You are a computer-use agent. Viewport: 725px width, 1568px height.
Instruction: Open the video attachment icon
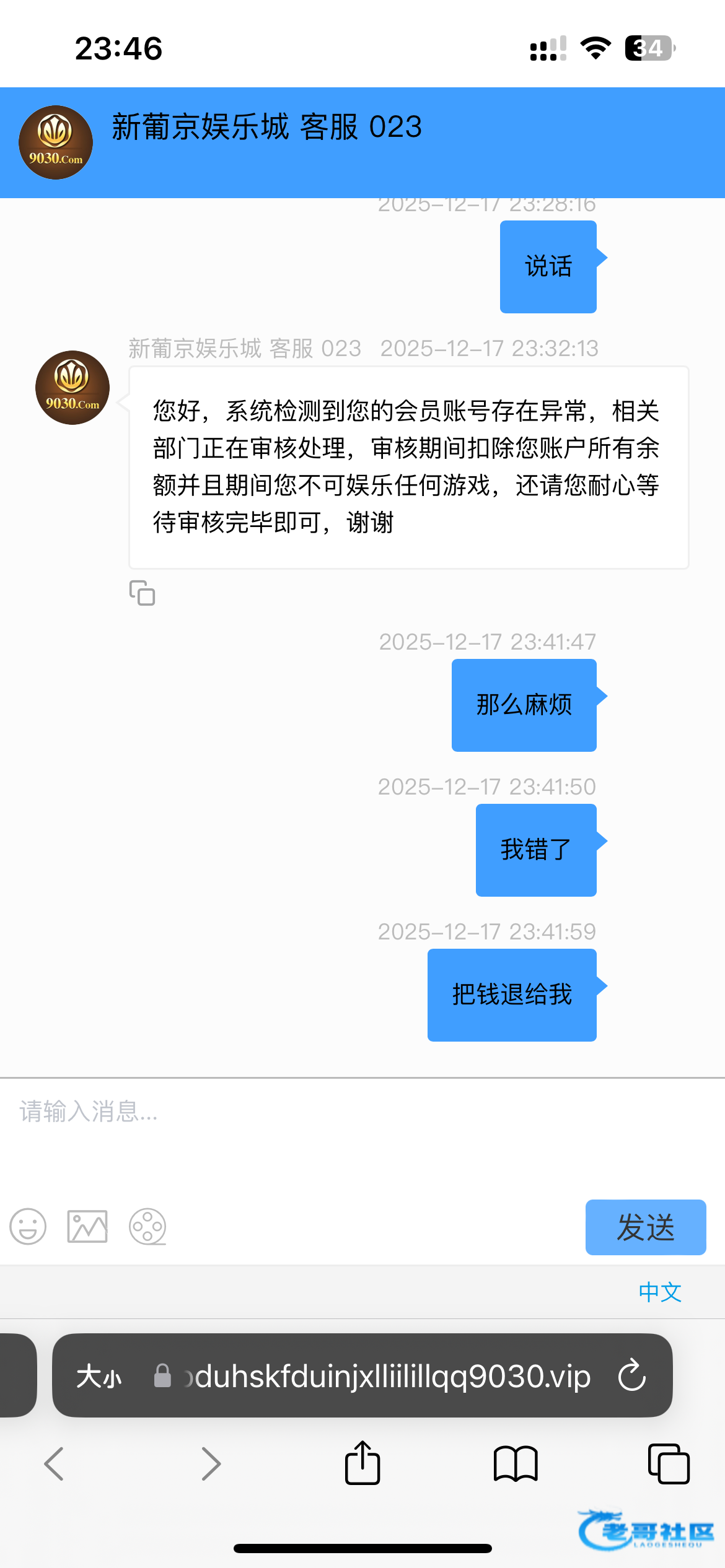(x=147, y=1226)
